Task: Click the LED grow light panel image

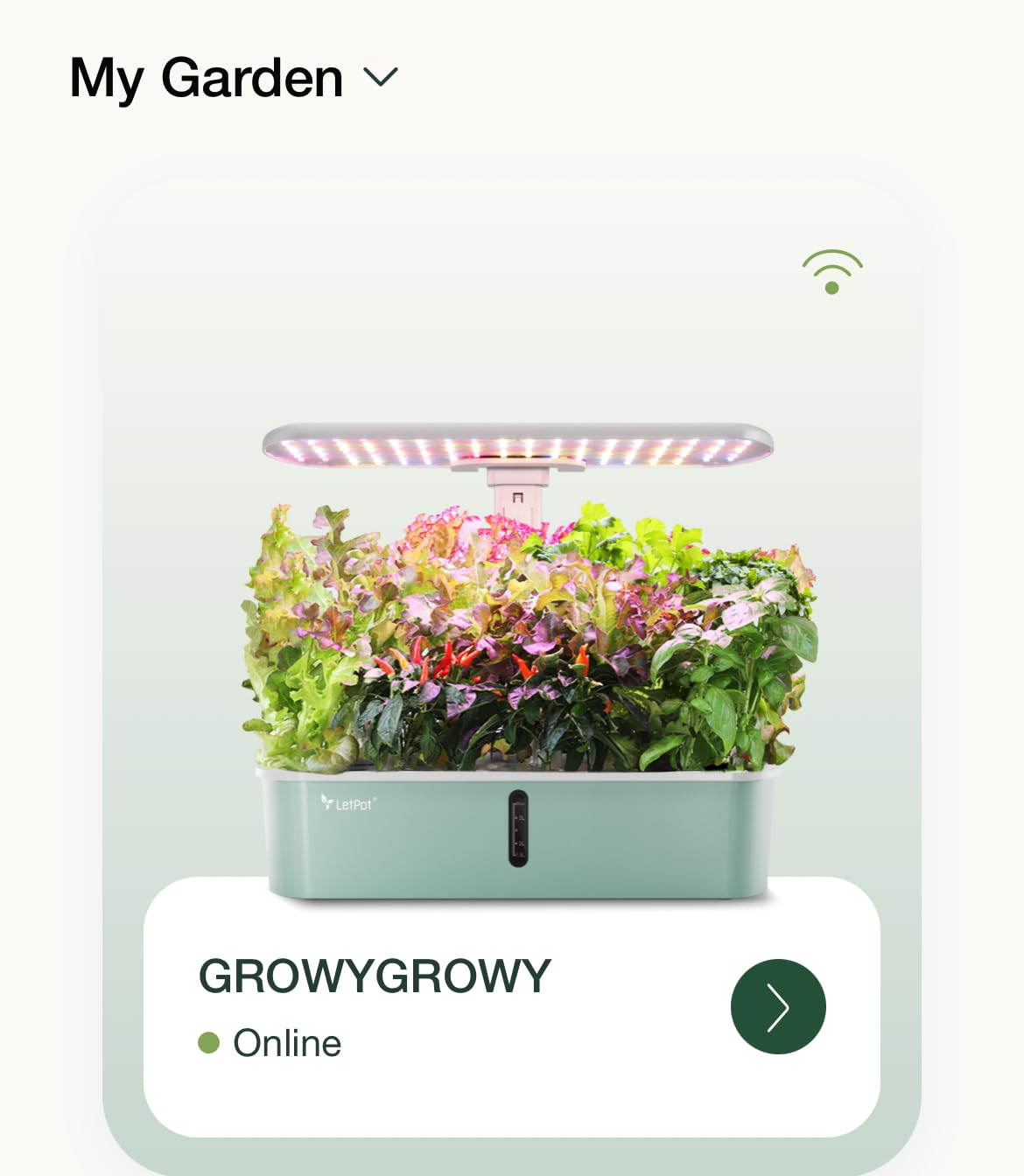Action: (x=516, y=446)
